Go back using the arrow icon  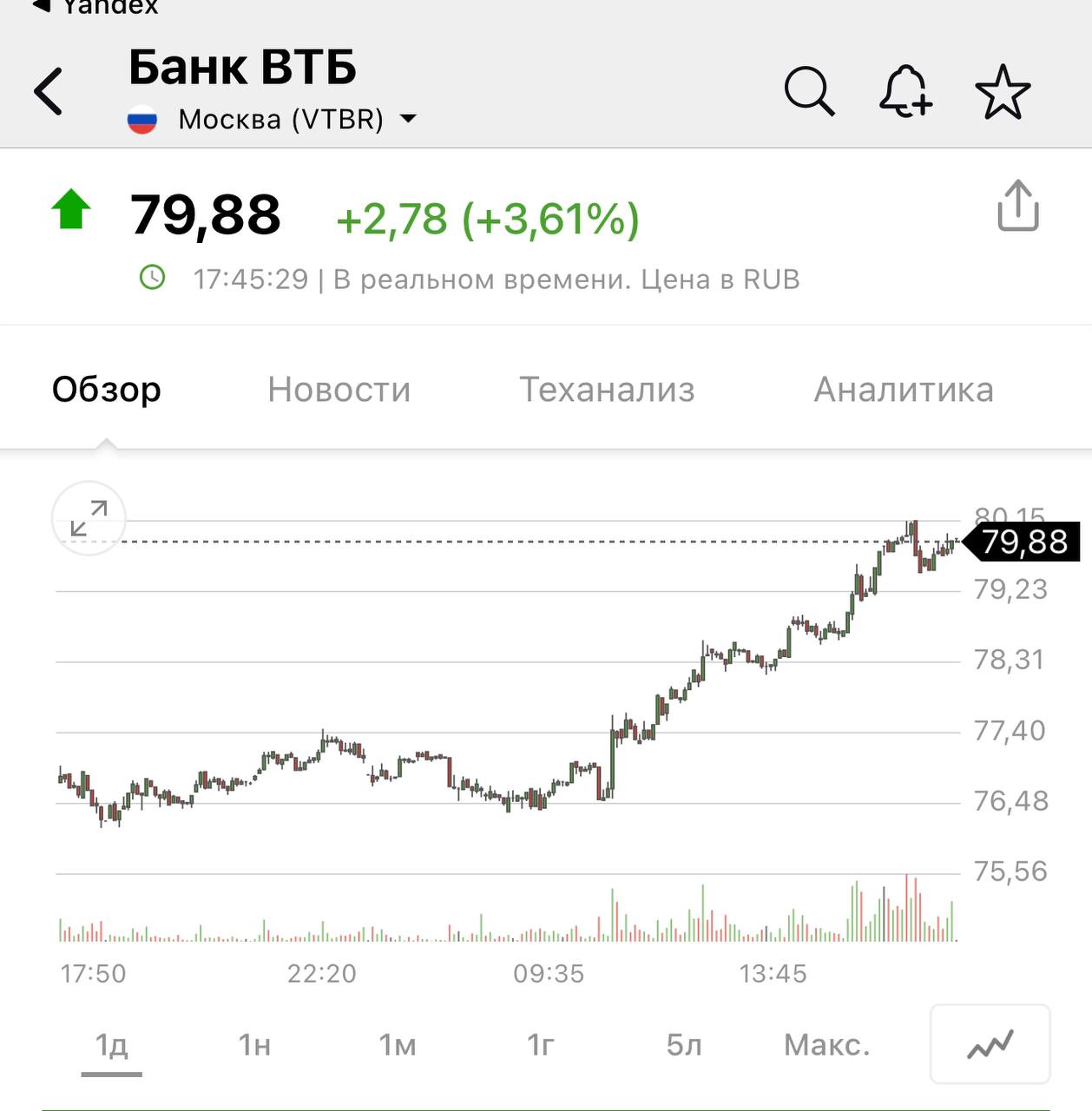(49, 91)
